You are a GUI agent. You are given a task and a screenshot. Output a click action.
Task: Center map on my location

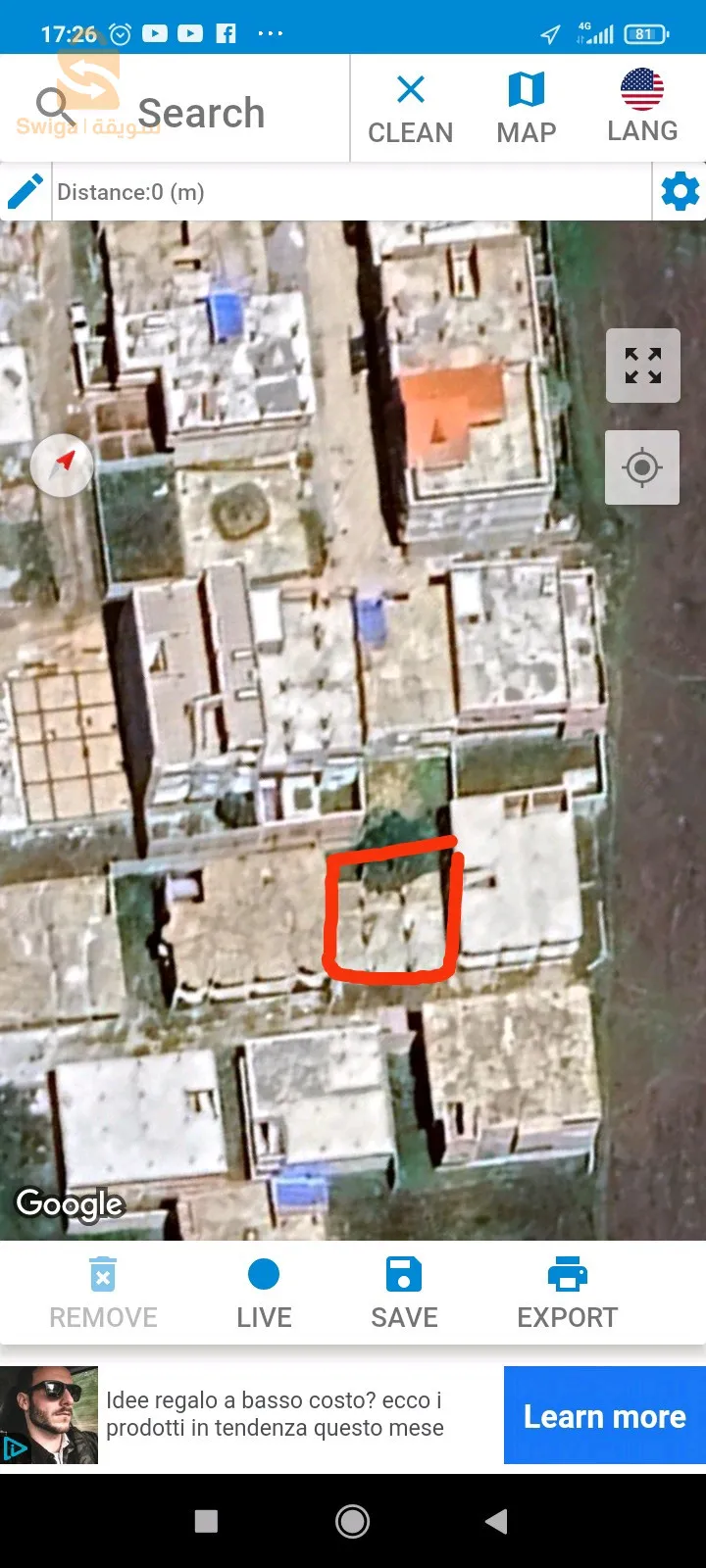click(x=642, y=467)
